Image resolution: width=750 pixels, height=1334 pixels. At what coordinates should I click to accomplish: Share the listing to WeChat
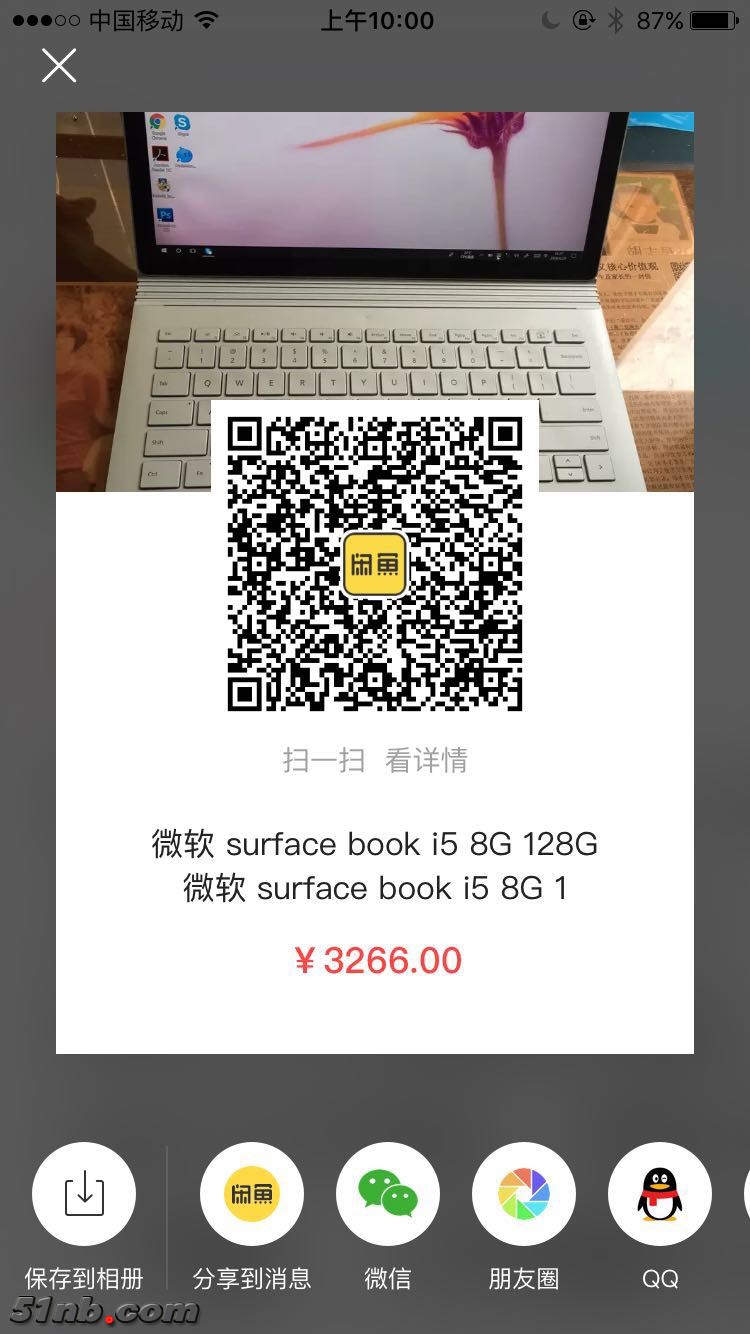(x=388, y=1194)
